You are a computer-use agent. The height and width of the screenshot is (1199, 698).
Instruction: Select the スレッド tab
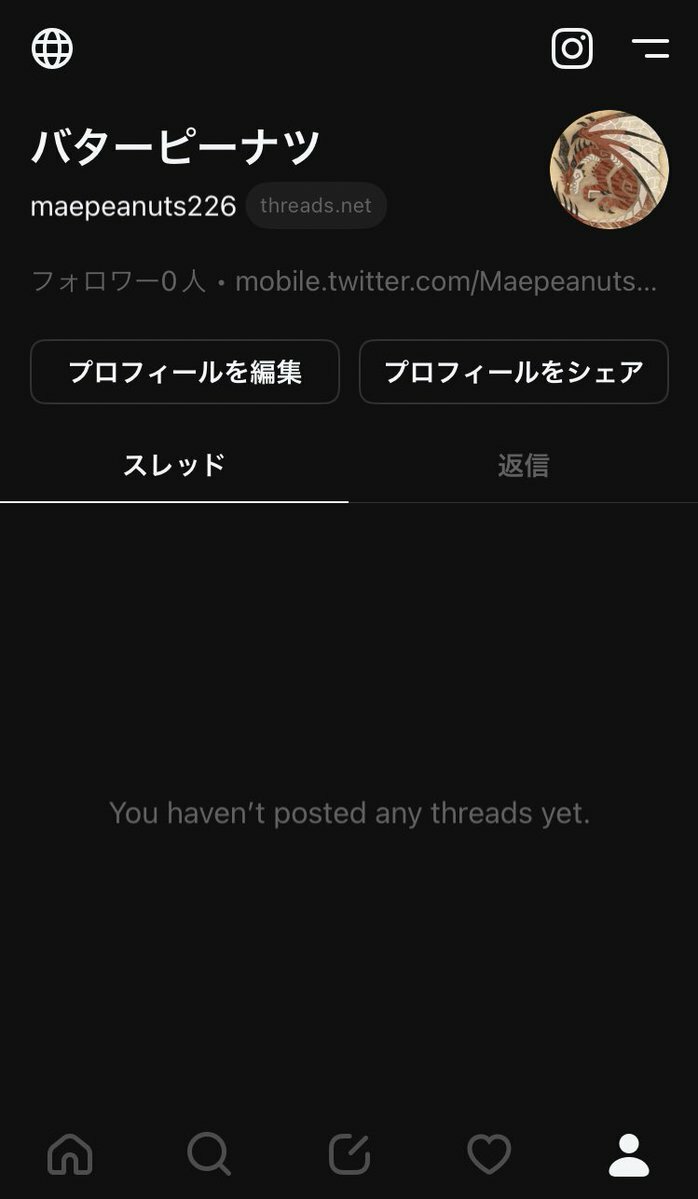click(x=174, y=465)
